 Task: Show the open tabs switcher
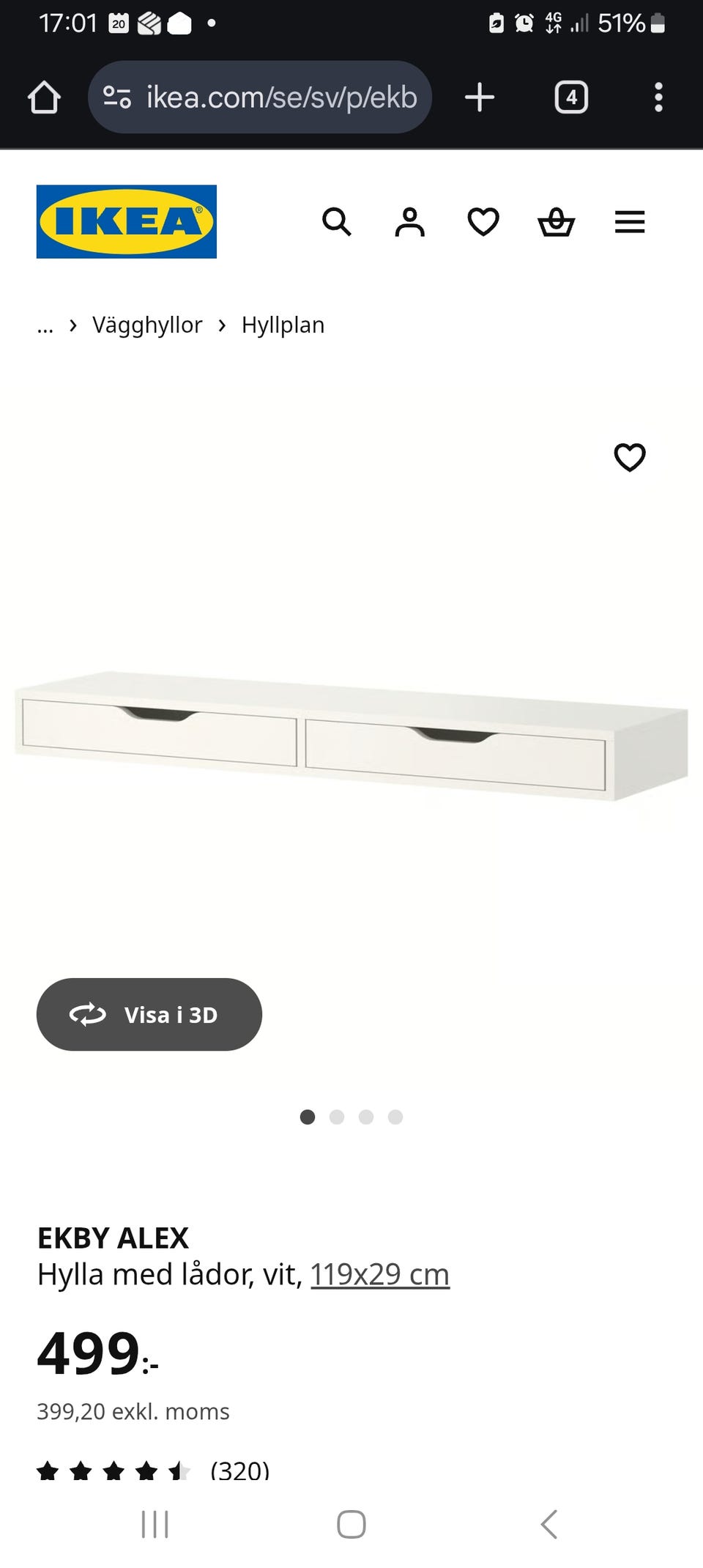[571, 97]
